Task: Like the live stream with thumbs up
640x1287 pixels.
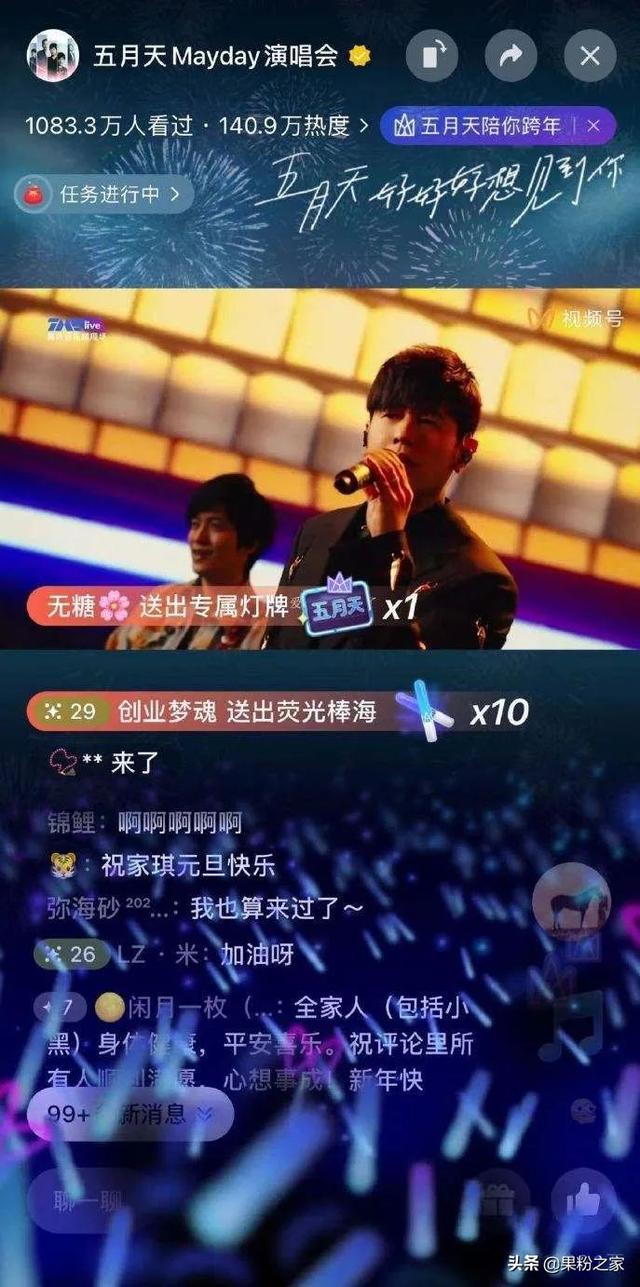Action: (583, 1200)
